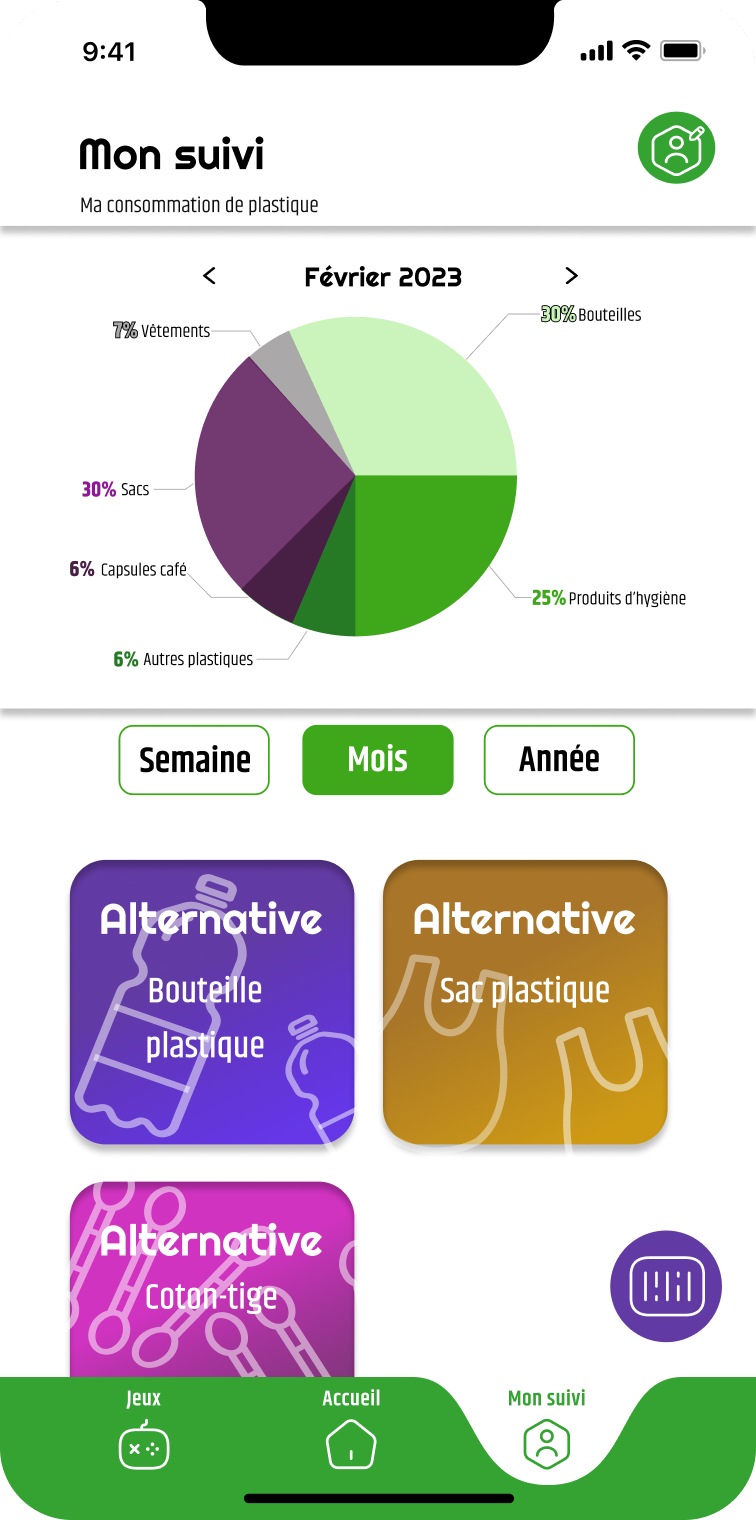View the Coton-tige alternative card

point(212,1280)
